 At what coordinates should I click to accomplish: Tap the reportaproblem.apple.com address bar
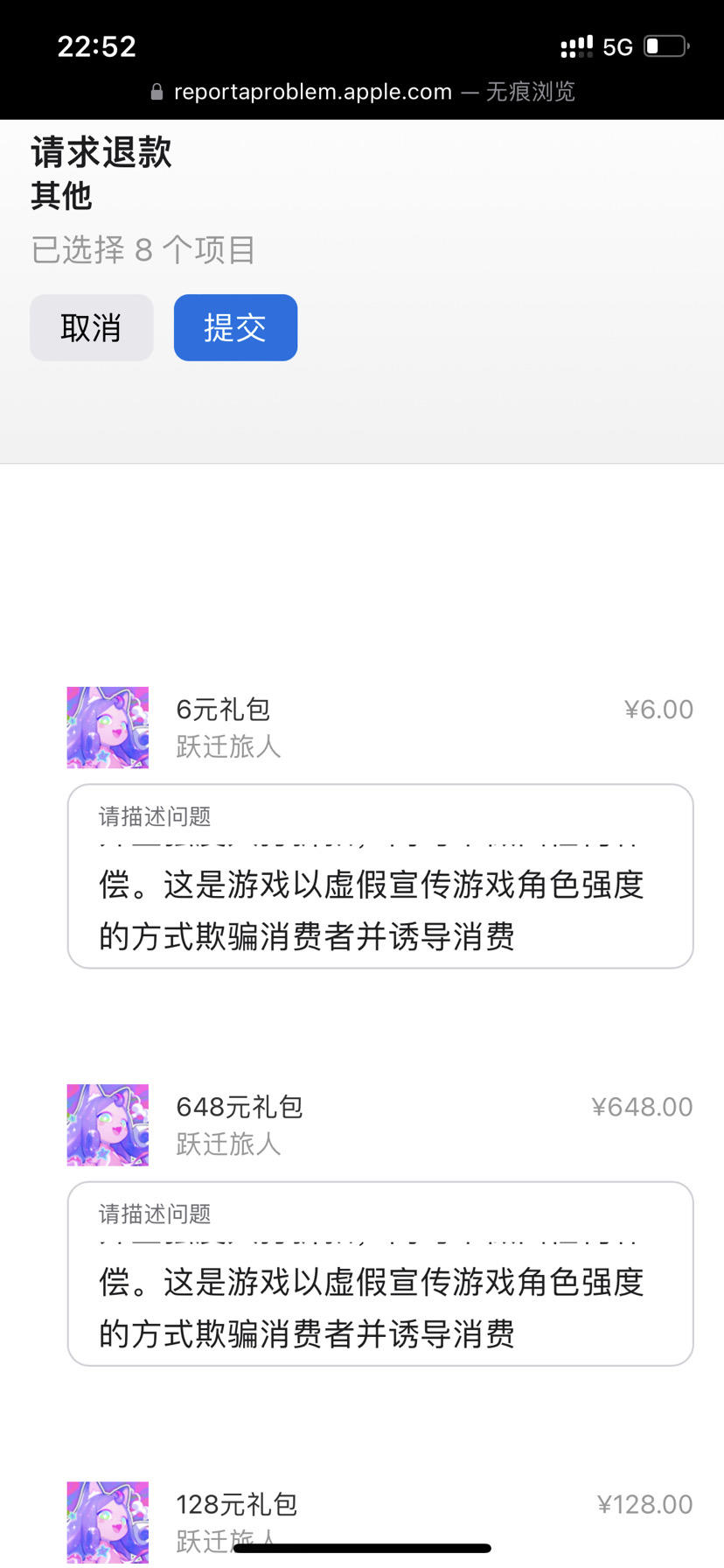click(312, 92)
